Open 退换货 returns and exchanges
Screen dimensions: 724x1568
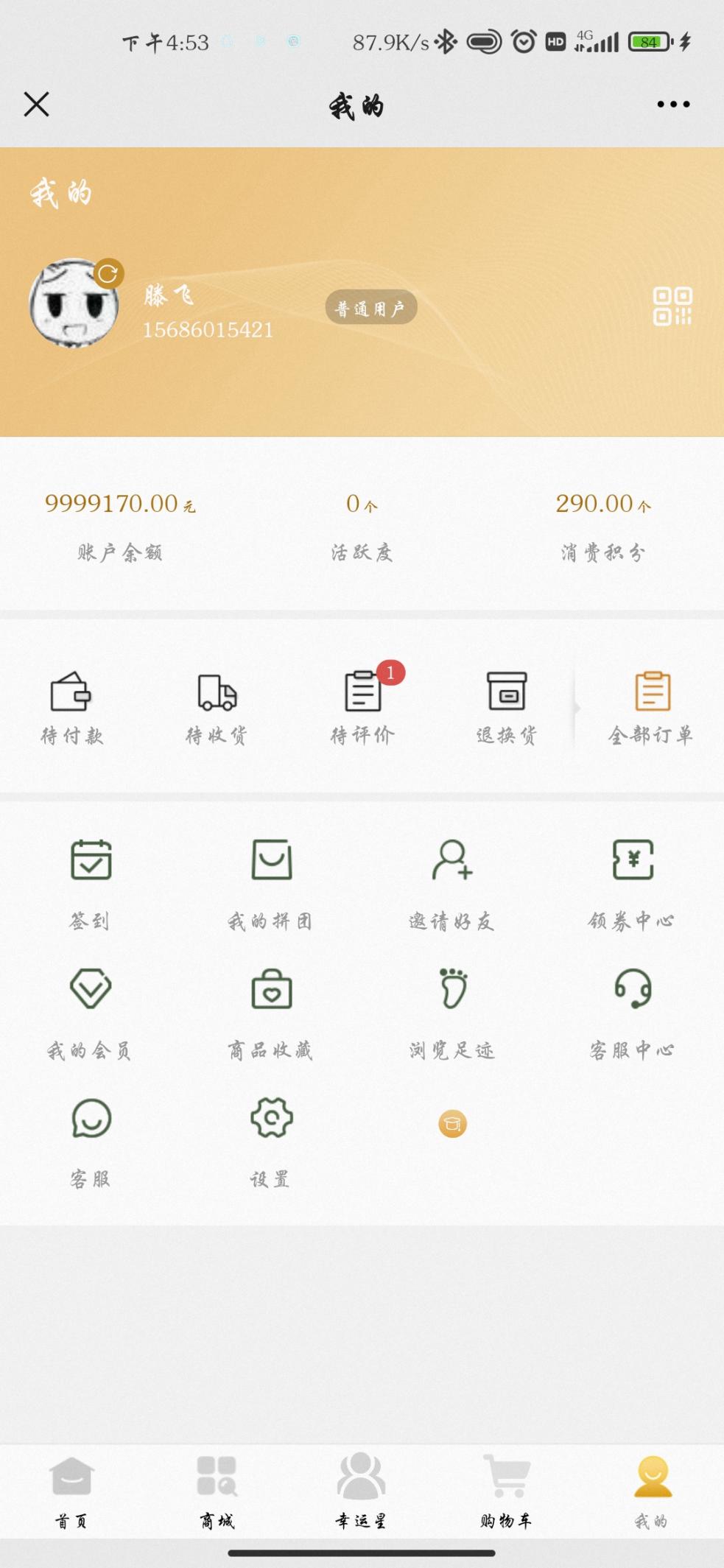[x=507, y=706]
